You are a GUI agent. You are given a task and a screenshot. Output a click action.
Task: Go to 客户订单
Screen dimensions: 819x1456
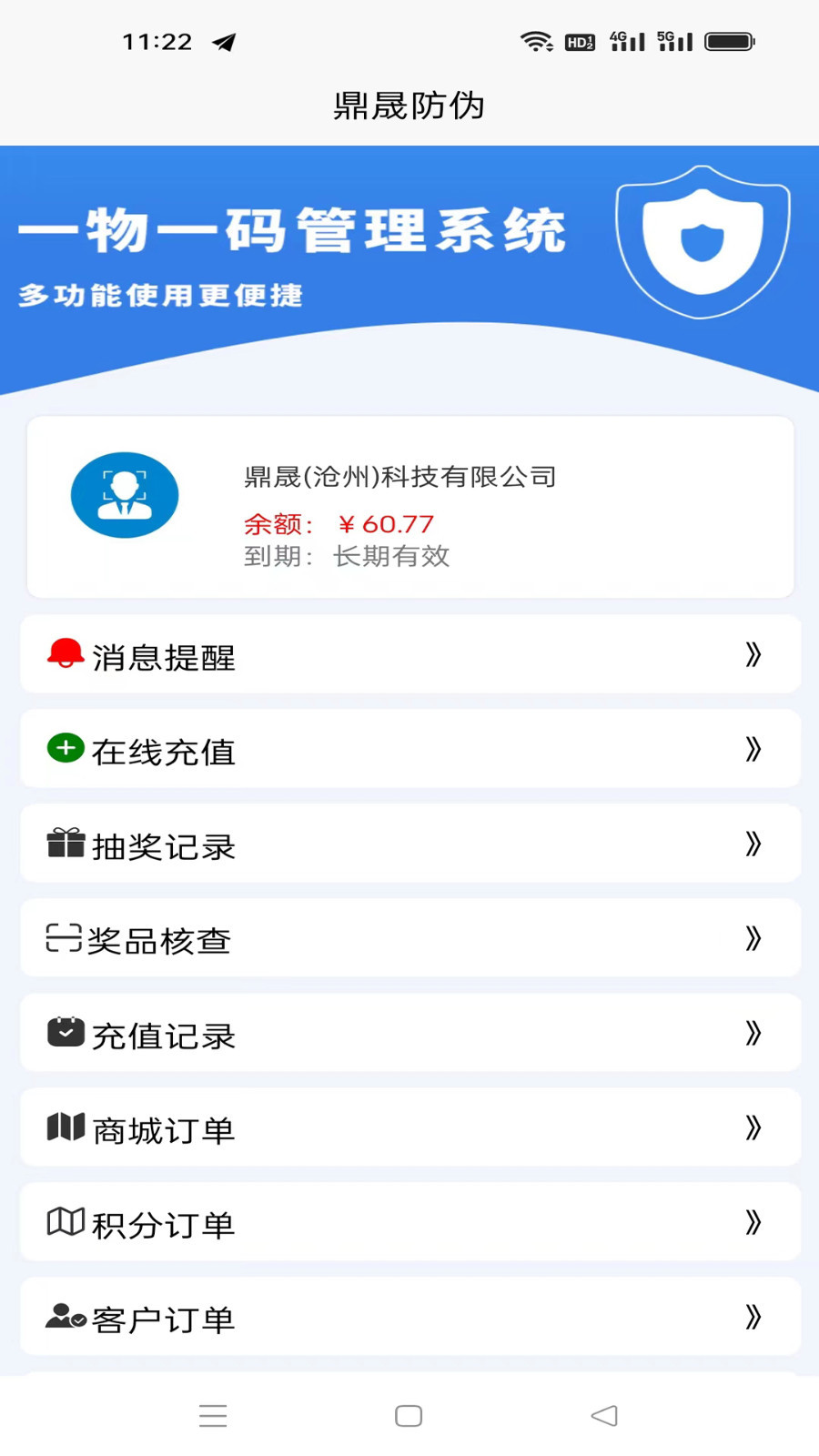[410, 1317]
